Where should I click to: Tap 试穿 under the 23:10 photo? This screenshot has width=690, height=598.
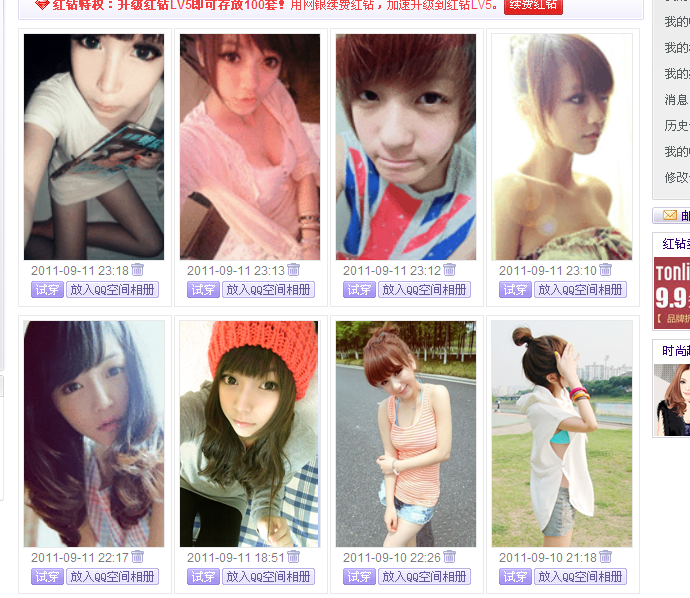click(515, 290)
